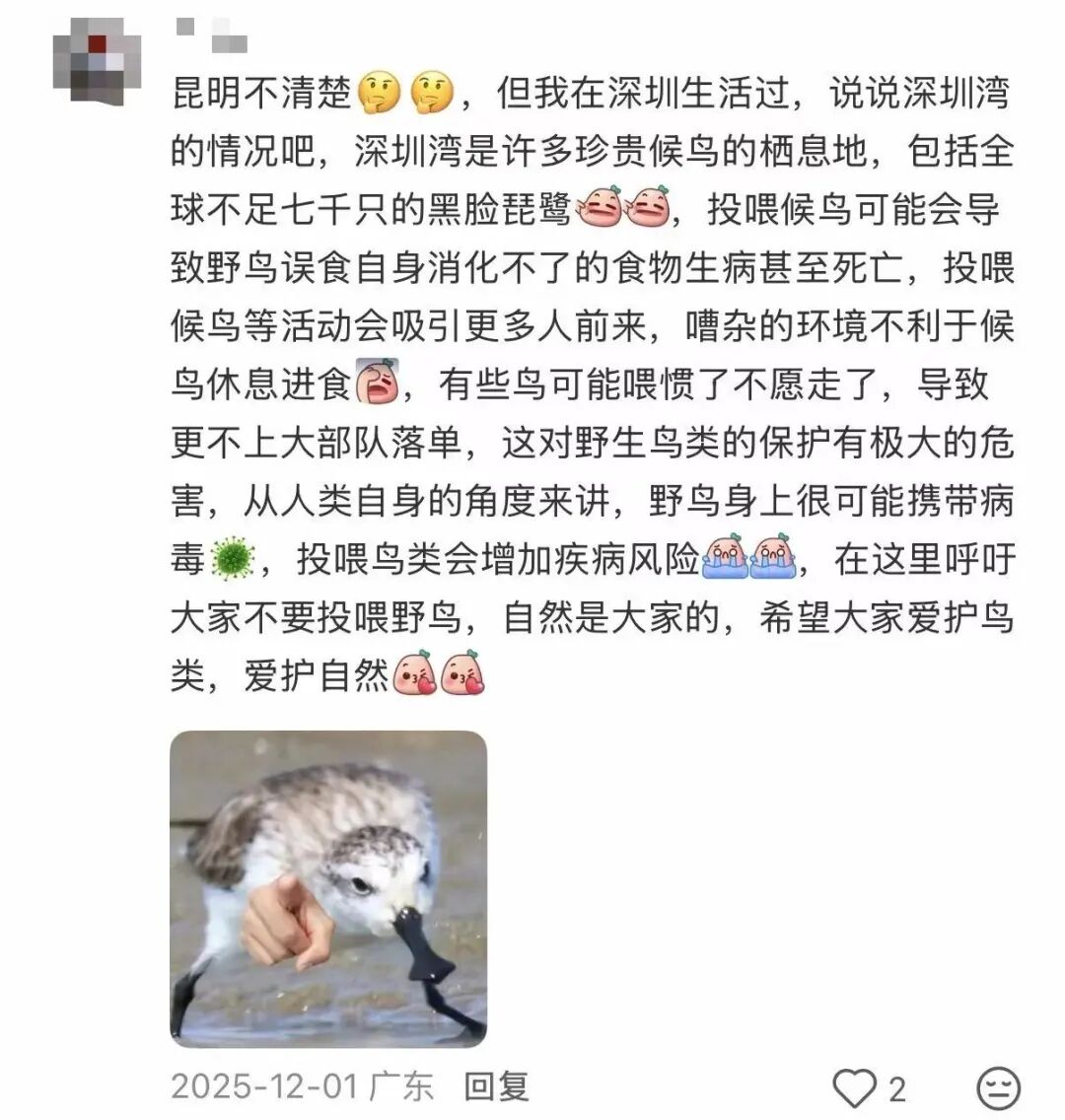The height and width of the screenshot is (1120, 1065).
Task: Open the commenter's username
Action: [x=210, y=35]
